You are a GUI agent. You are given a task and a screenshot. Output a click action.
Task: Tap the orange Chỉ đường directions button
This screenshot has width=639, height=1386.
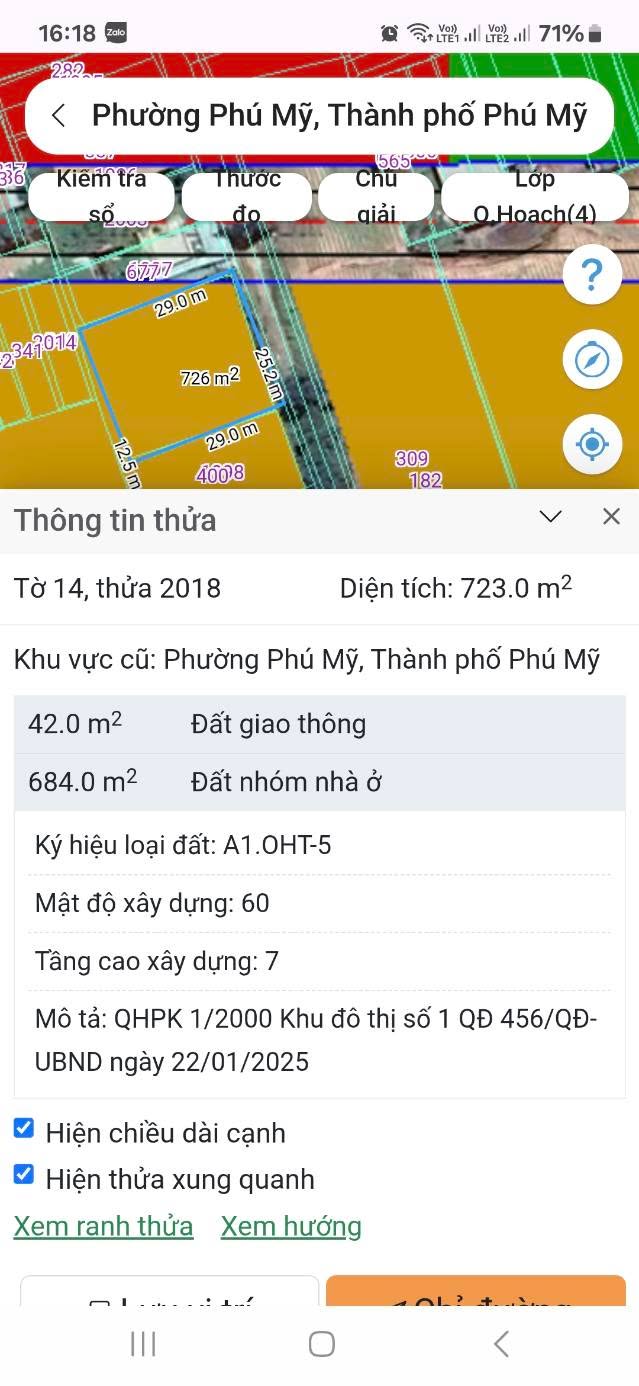476,1294
